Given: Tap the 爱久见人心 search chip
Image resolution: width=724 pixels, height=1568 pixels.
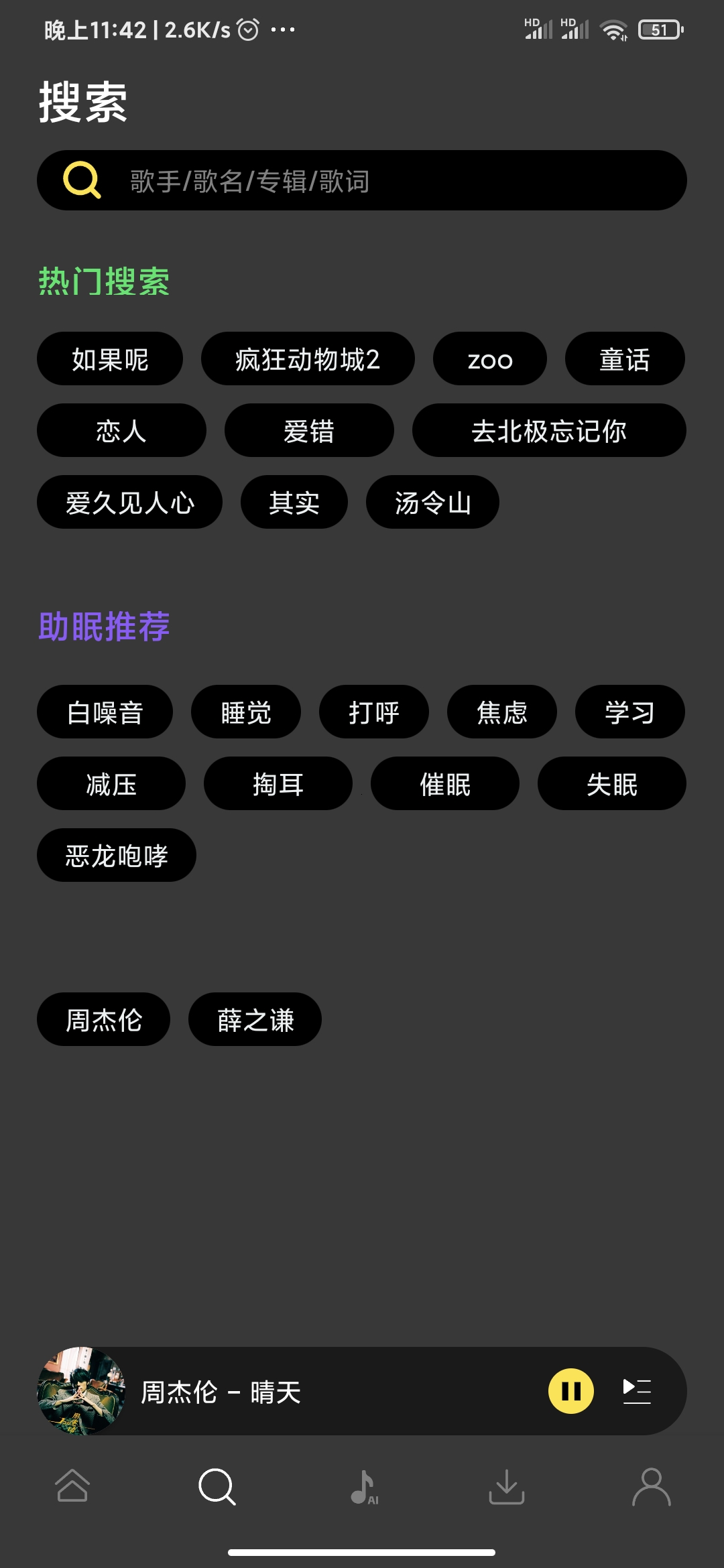Looking at the screenshot, I should pyautogui.click(x=129, y=503).
